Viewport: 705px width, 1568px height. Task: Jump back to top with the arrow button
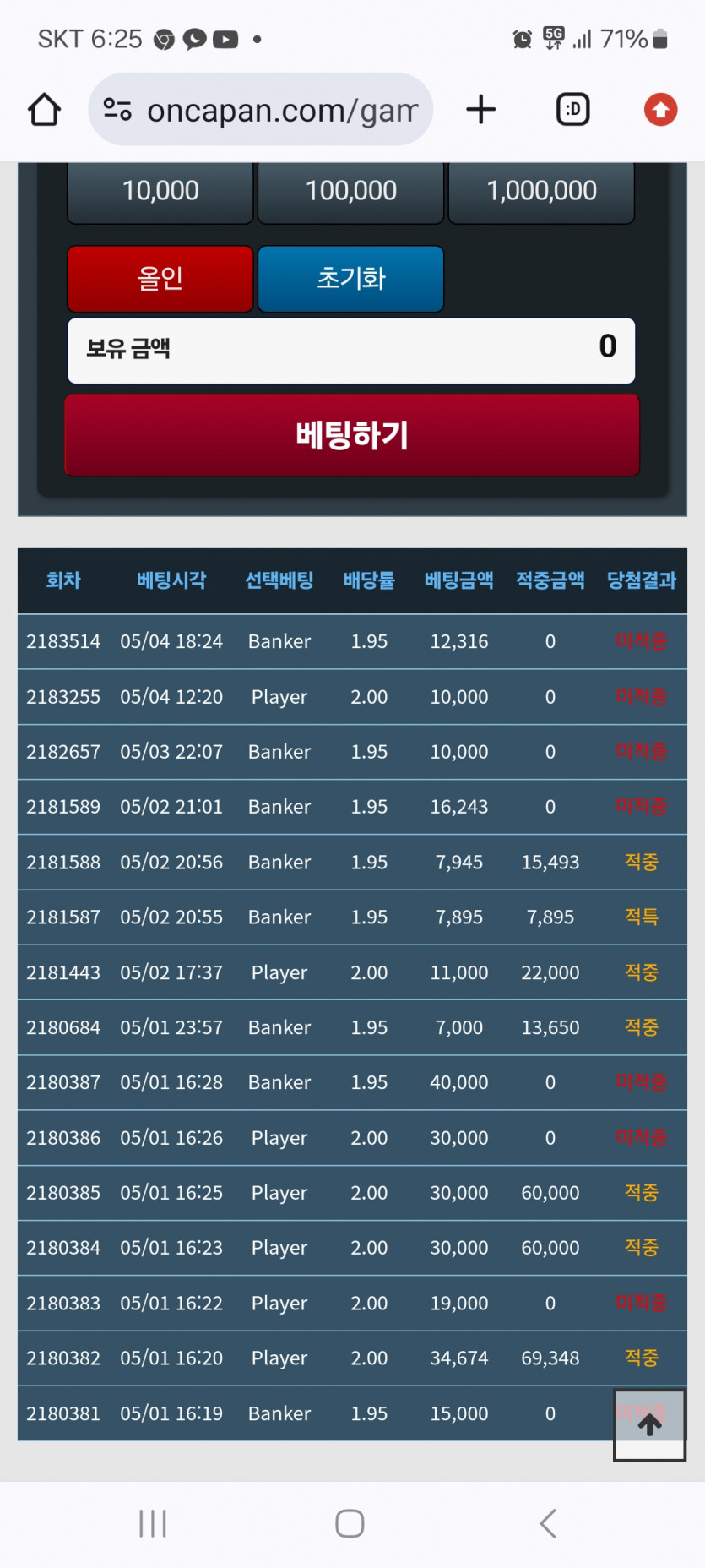coord(649,1425)
